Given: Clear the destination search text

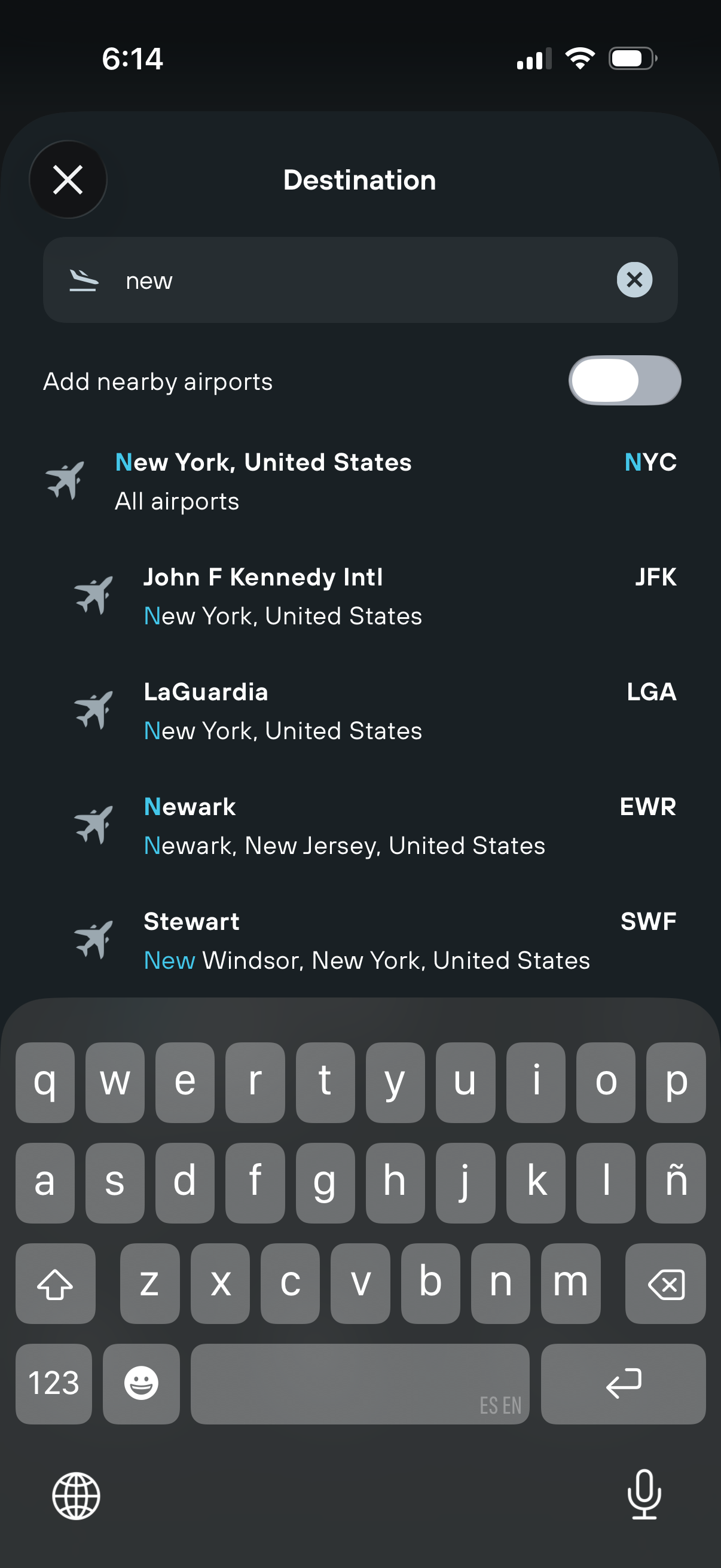Looking at the screenshot, I should point(634,280).
